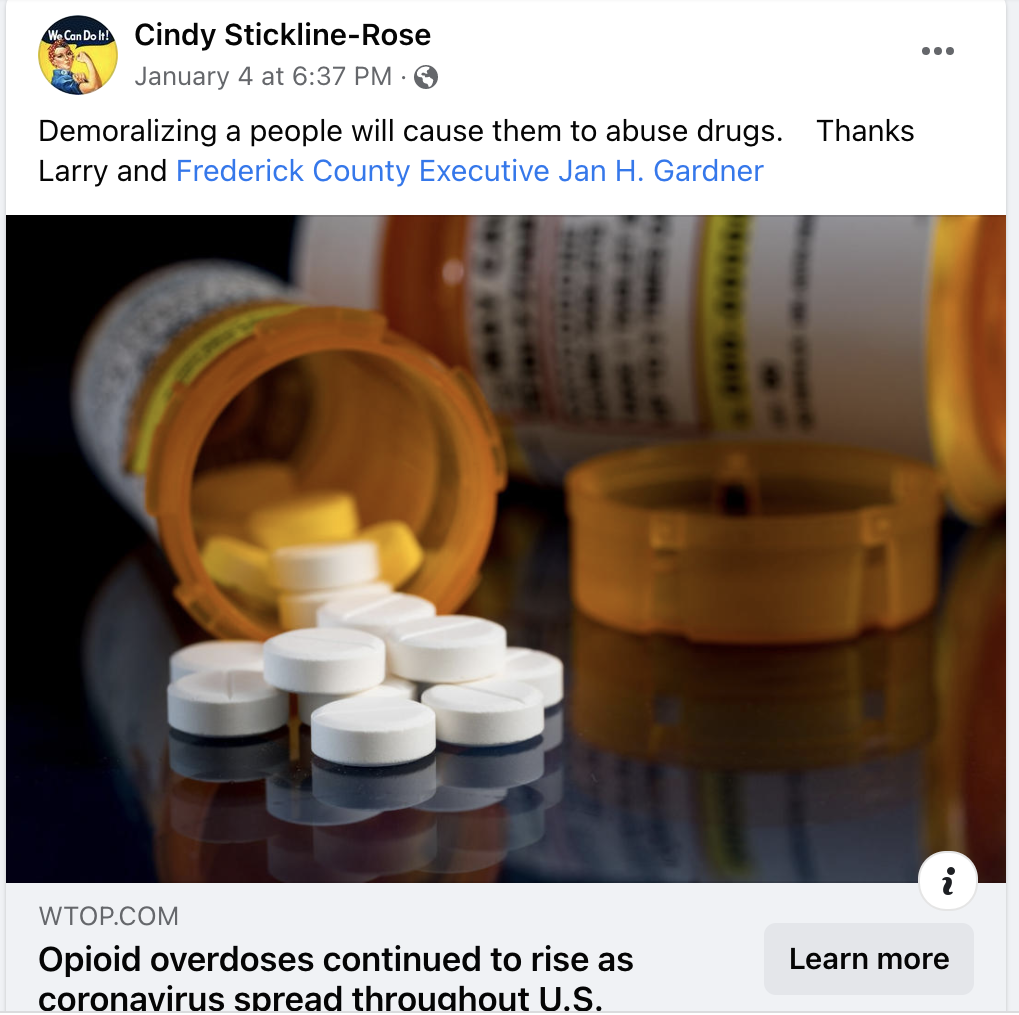Open the post's three-dot options menu

pos(937,52)
